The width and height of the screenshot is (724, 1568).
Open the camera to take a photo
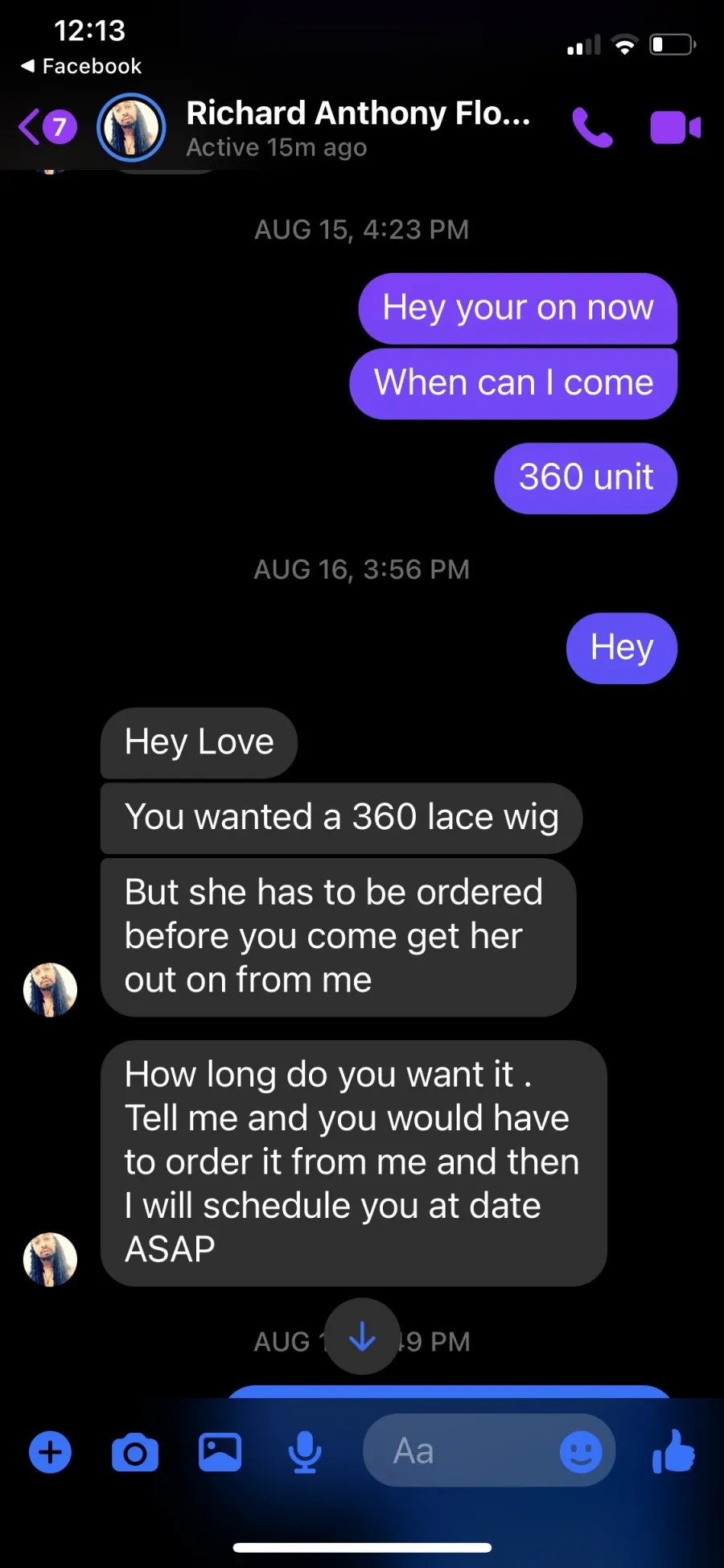[x=135, y=1453]
